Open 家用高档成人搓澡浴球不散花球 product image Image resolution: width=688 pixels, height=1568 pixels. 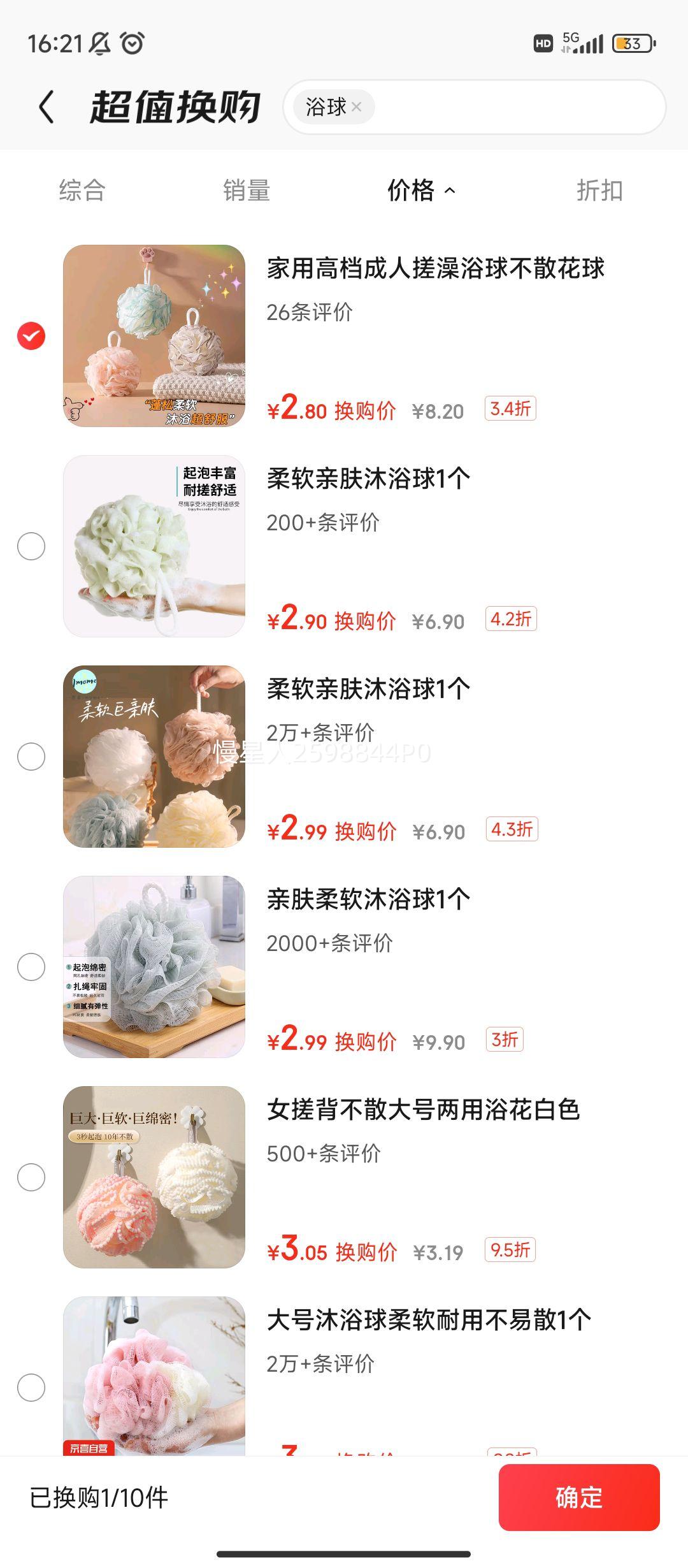154,336
